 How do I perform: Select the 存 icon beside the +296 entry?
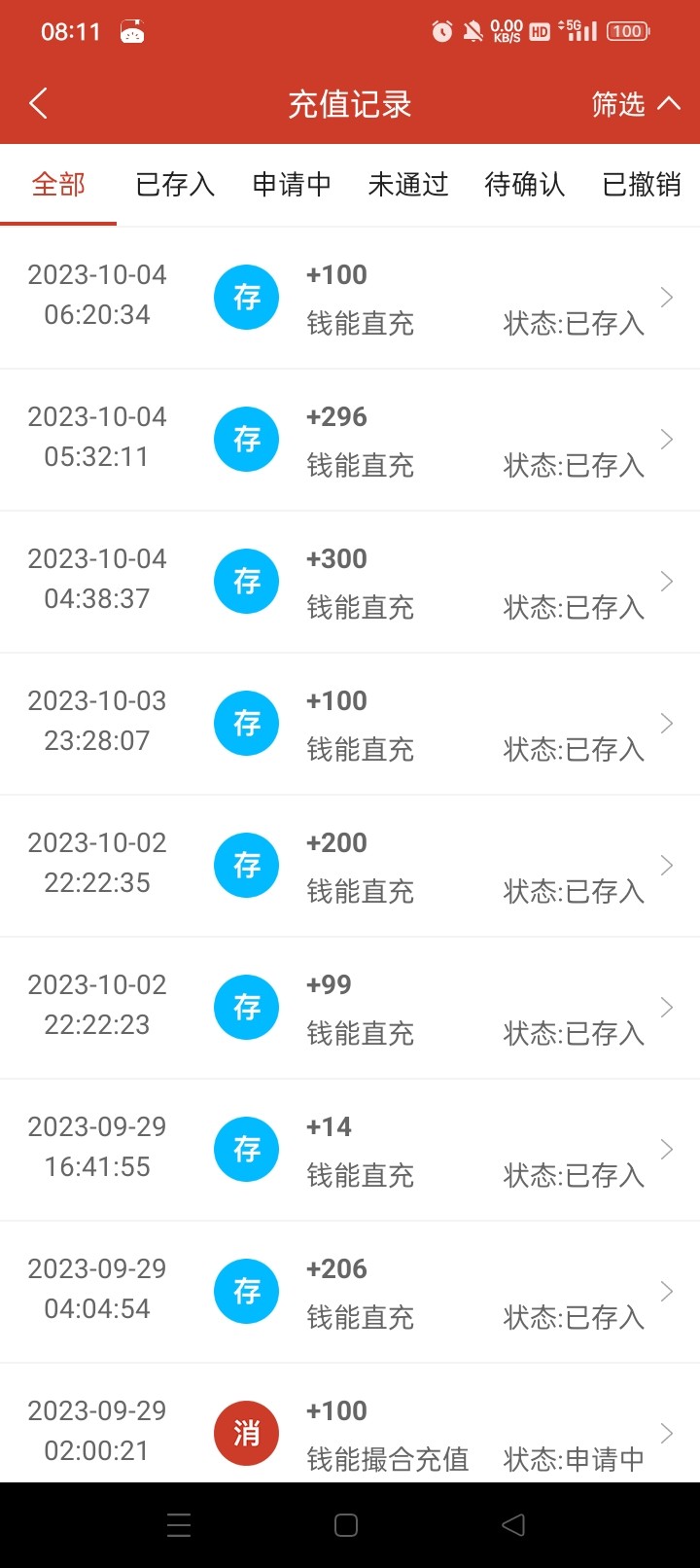(x=246, y=439)
